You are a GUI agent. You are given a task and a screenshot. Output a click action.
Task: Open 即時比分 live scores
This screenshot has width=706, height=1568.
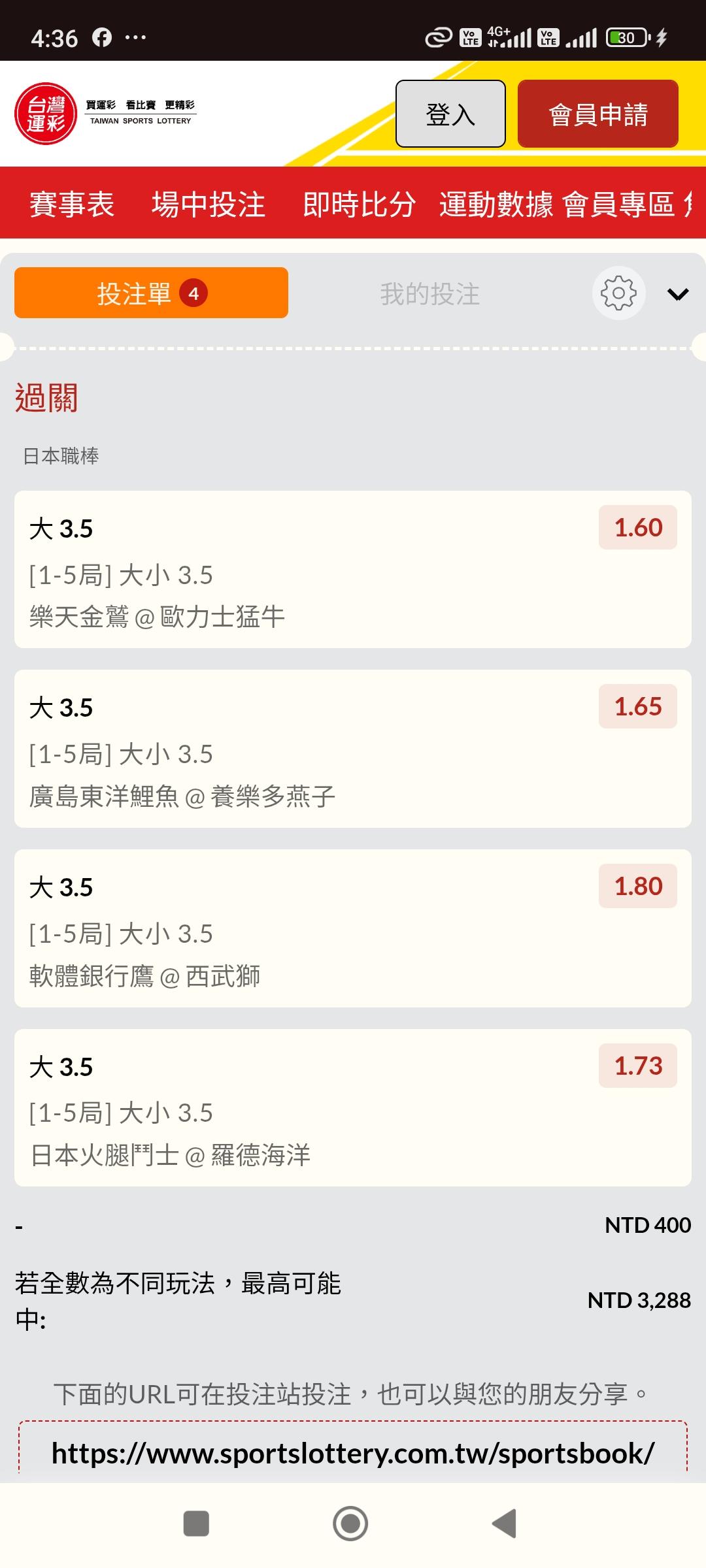[360, 204]
